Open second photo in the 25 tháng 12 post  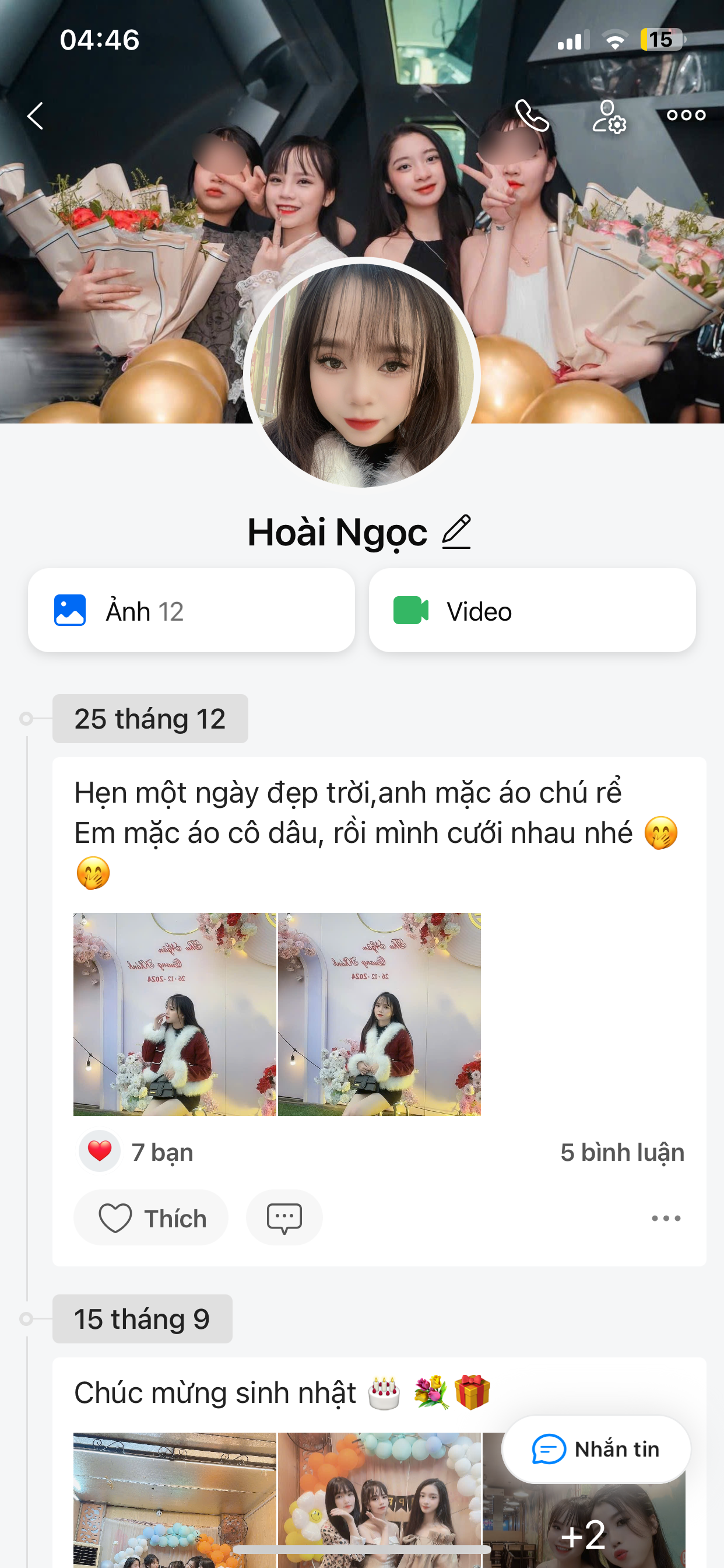(379, 1014)
